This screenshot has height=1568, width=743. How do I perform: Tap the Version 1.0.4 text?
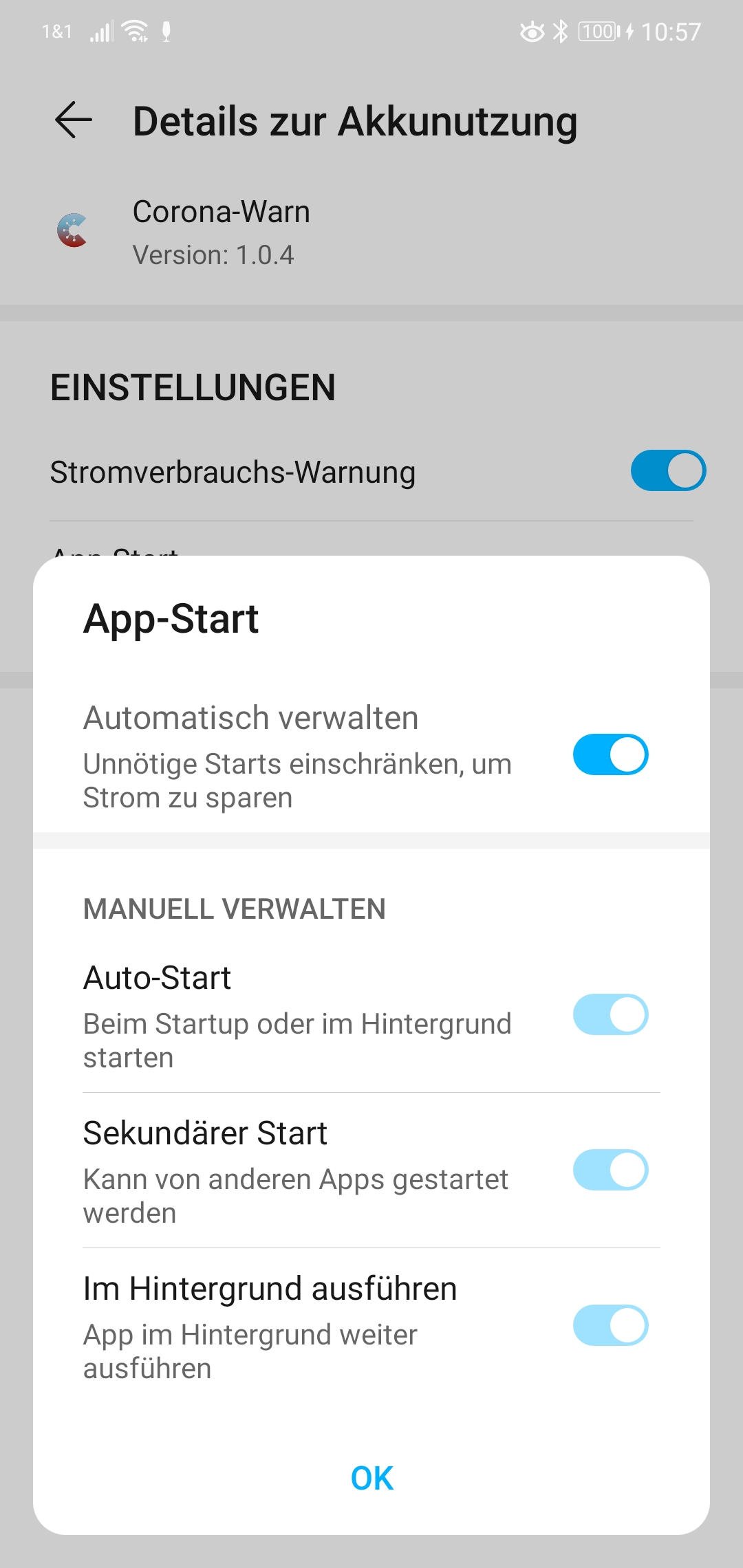pos(213,255)
